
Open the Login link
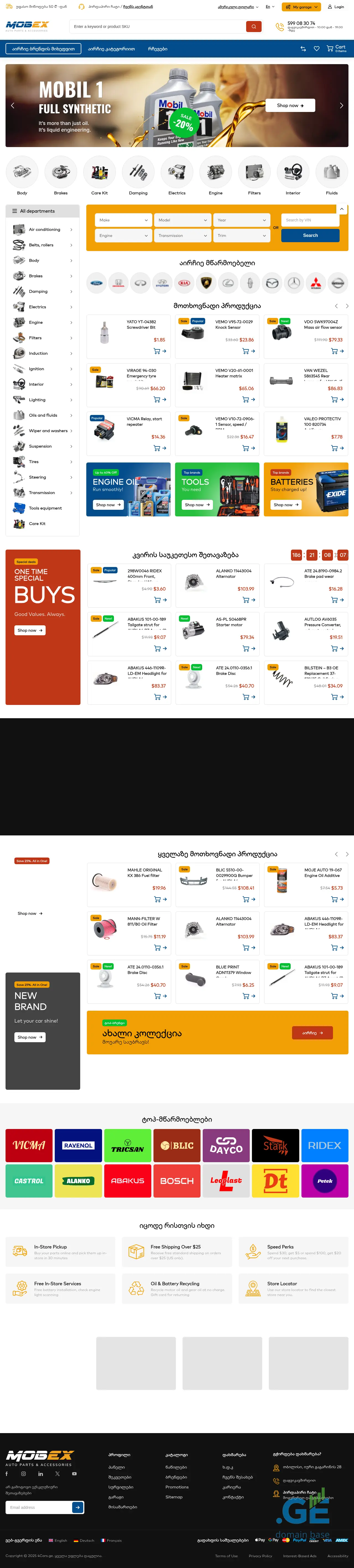click(x=336, y=7)
